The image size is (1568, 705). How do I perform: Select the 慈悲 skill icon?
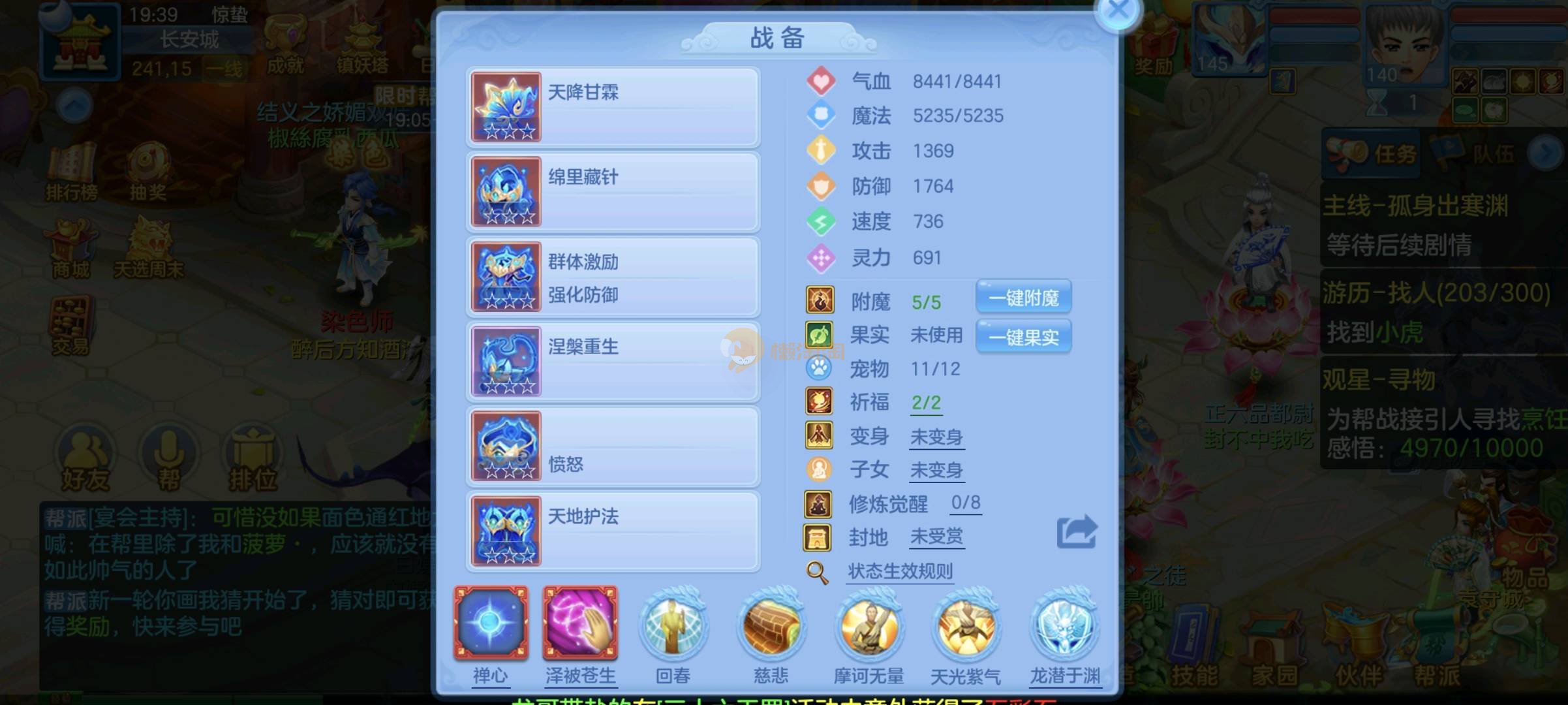point(771,627)
